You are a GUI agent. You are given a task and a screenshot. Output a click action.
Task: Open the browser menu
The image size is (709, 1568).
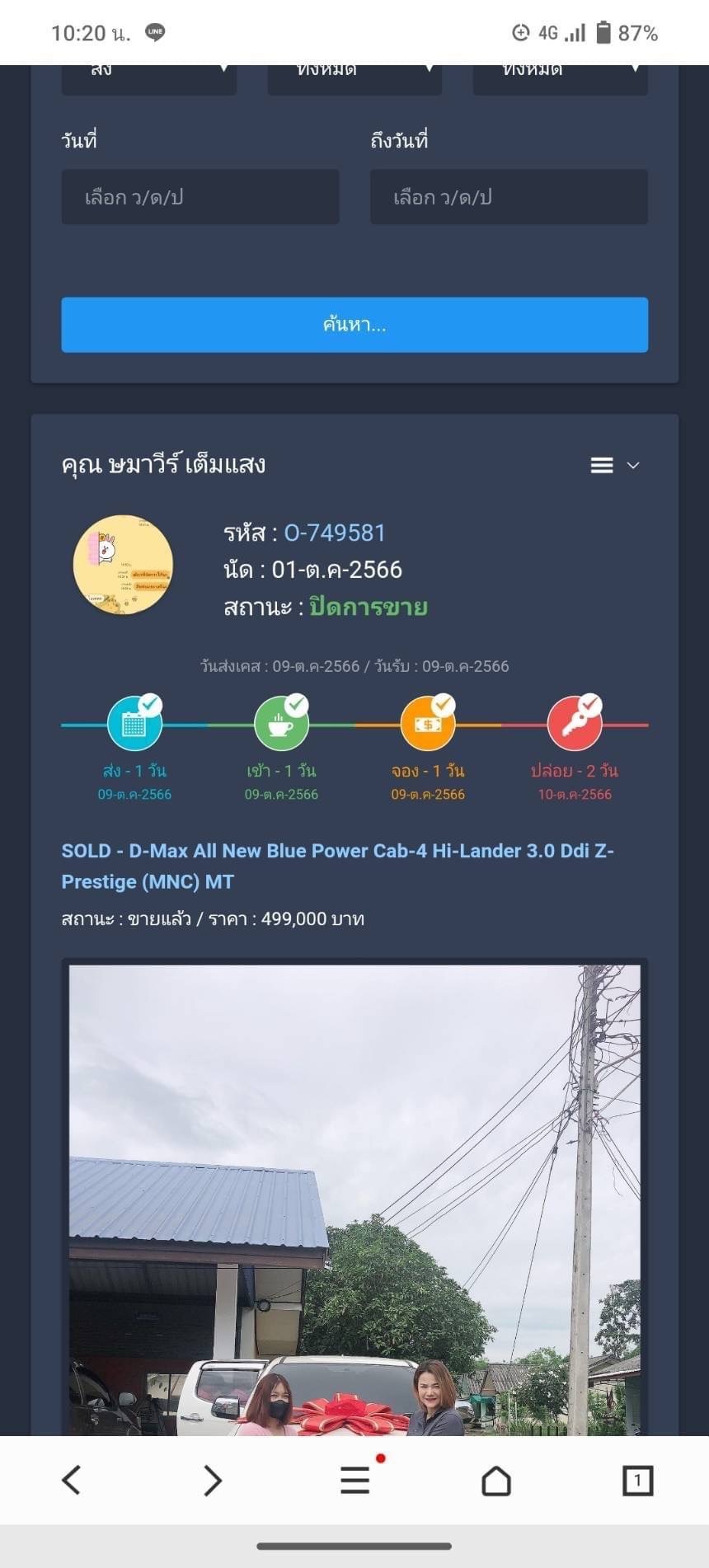click(355, 1480)
